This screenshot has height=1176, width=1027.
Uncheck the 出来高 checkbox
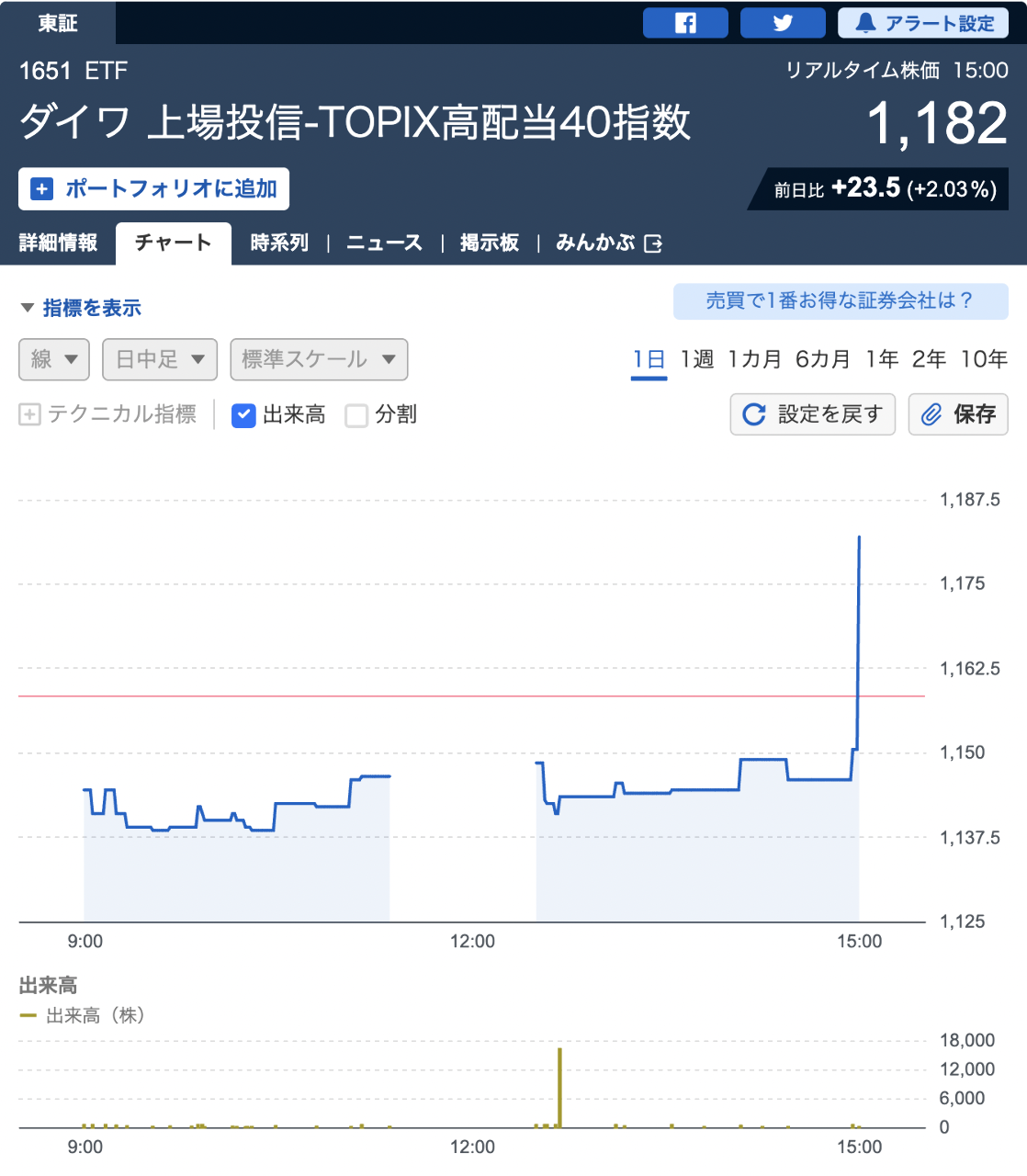click(x=243, y=415)
